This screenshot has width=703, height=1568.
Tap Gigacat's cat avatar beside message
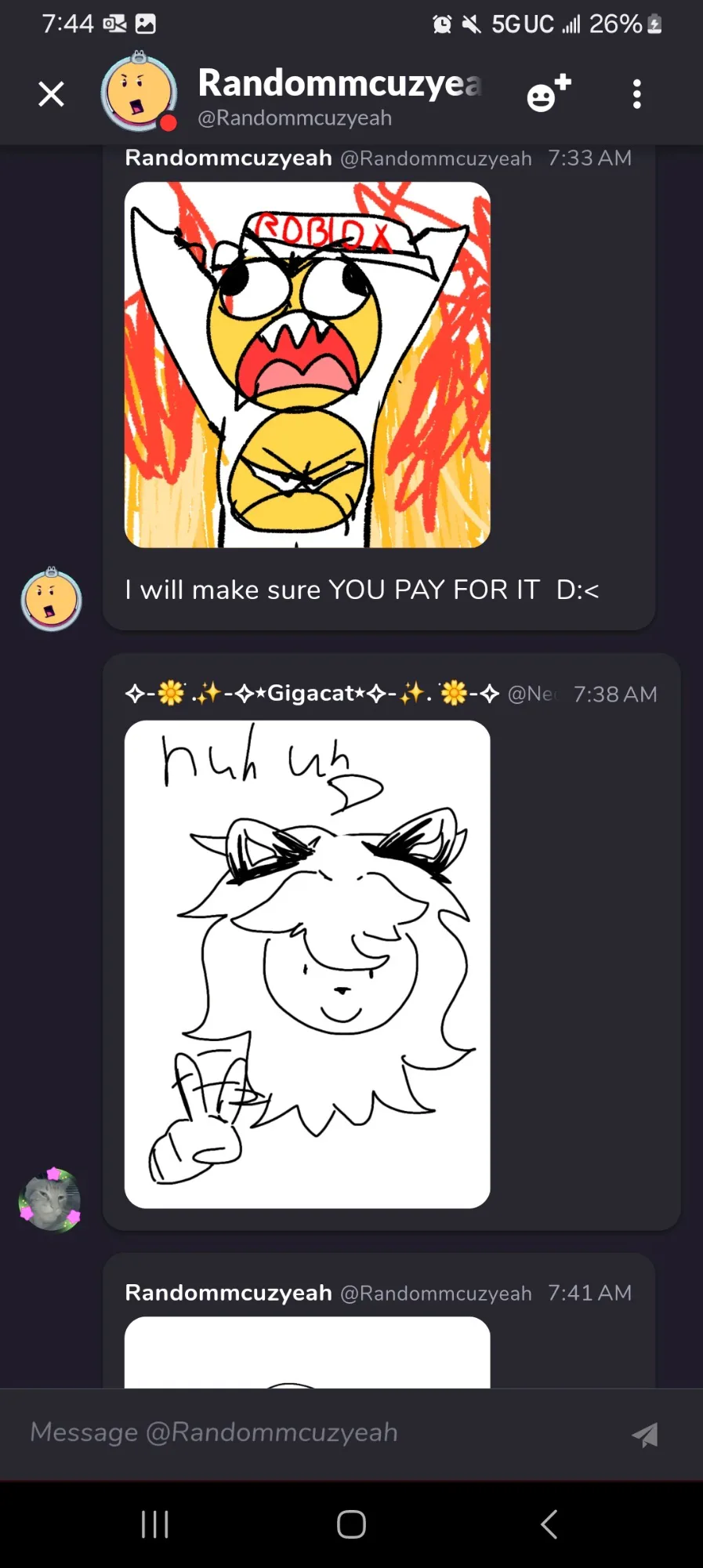point(50,1200)
